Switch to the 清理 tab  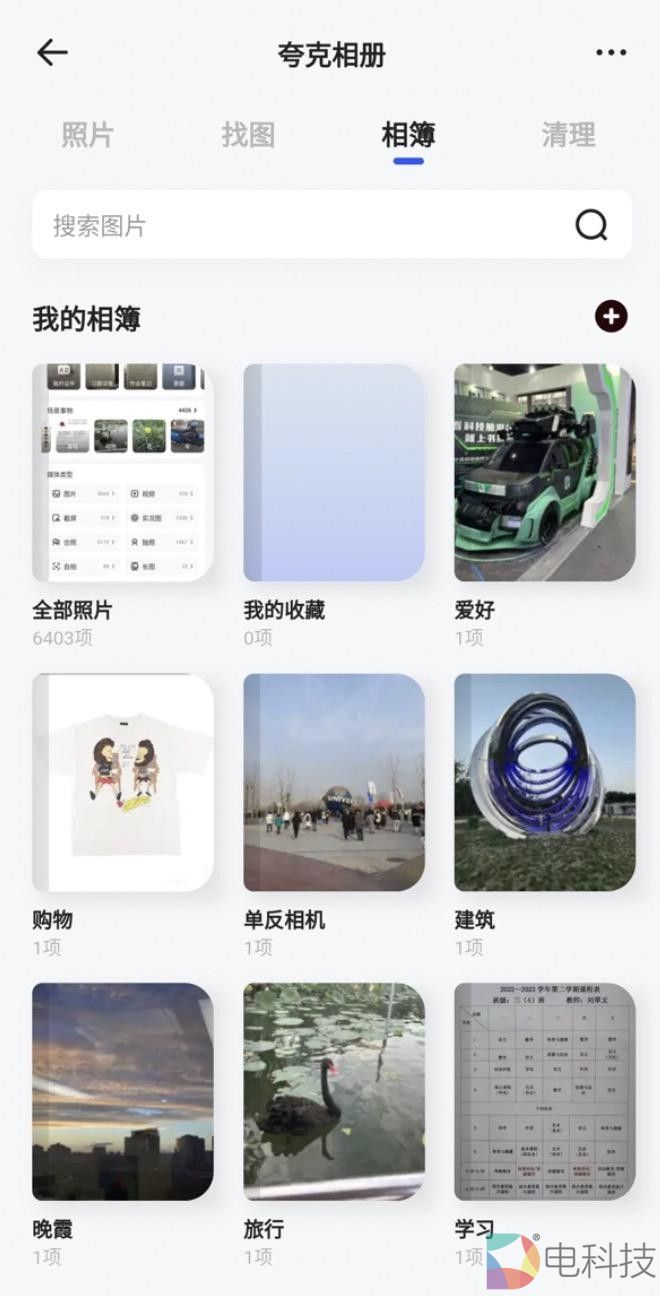(568, 135)
